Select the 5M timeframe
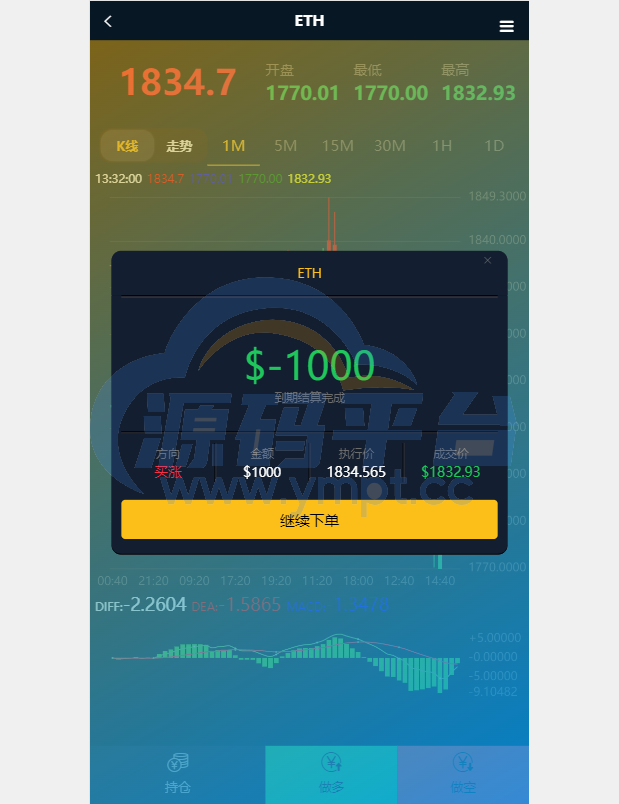619x804 pixels. click(285, 146)
